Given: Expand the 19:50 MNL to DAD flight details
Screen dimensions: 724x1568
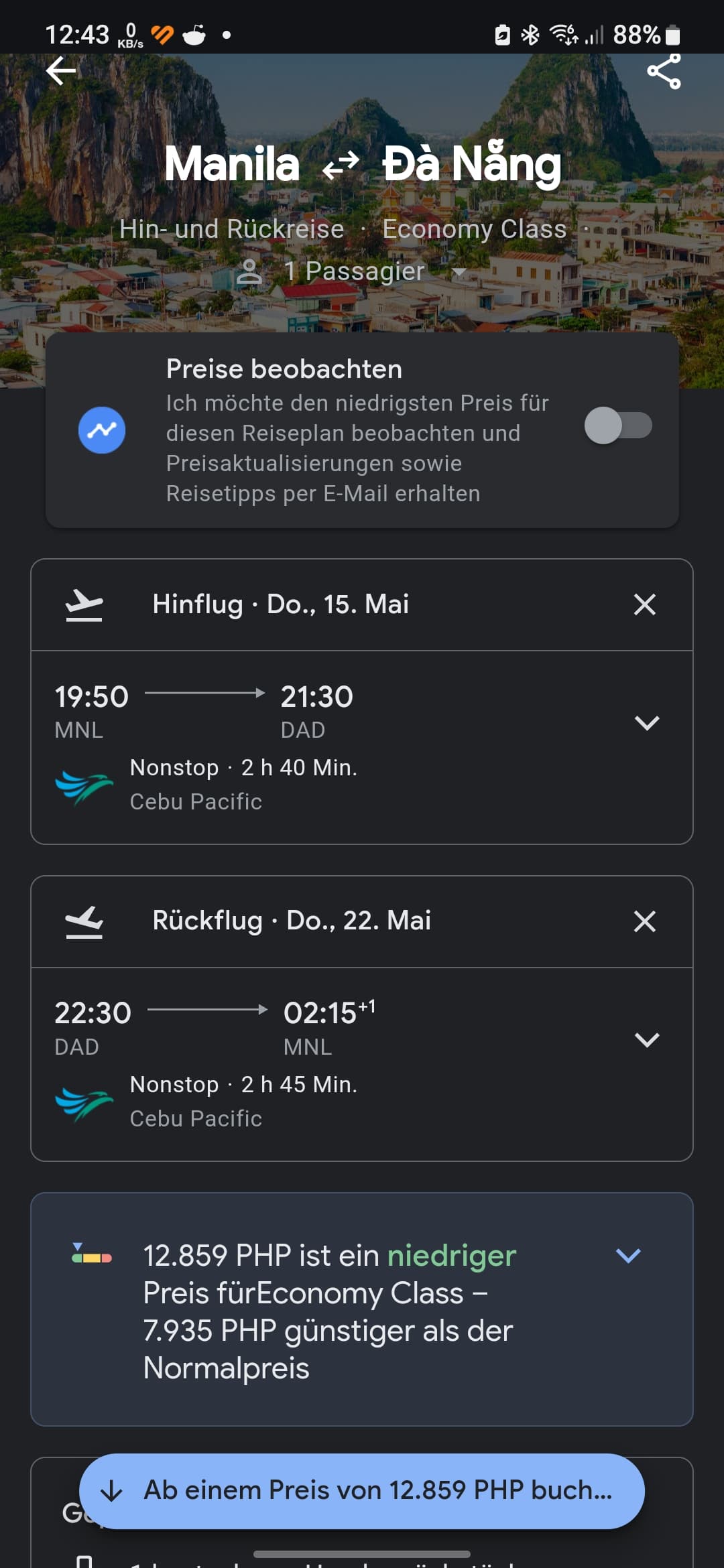Looking at the screenshot, I should [x=647, y=722].
